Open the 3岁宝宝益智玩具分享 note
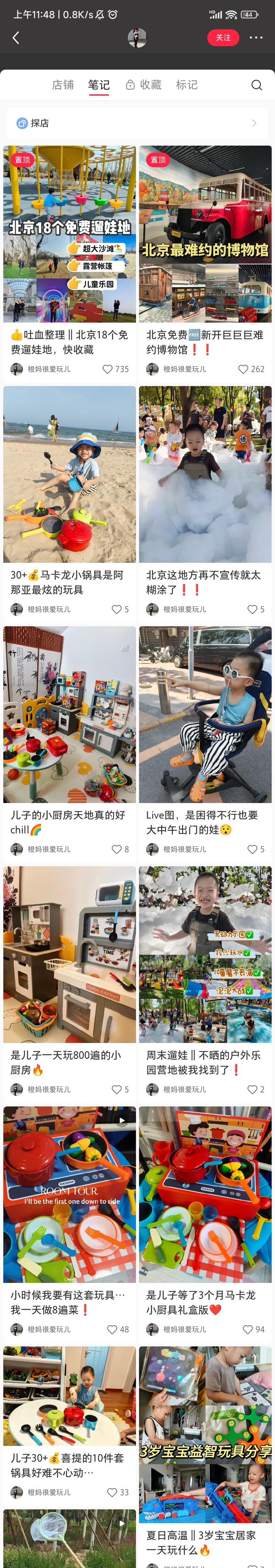Image resolution: width=275 pixels, height=1568 pixels. pos(205,1433)
